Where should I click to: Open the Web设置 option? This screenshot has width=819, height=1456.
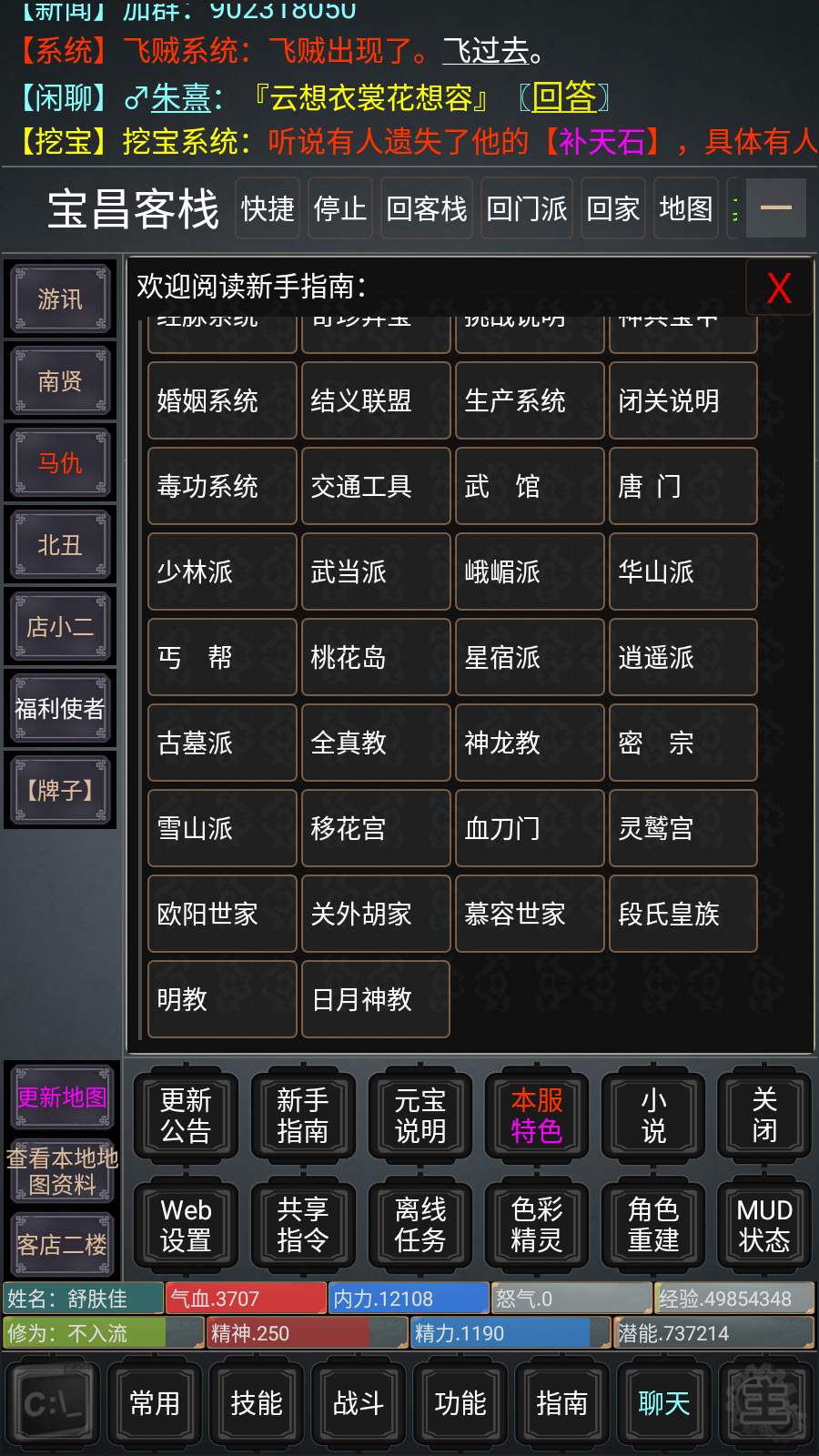[x=186, y=1225]
